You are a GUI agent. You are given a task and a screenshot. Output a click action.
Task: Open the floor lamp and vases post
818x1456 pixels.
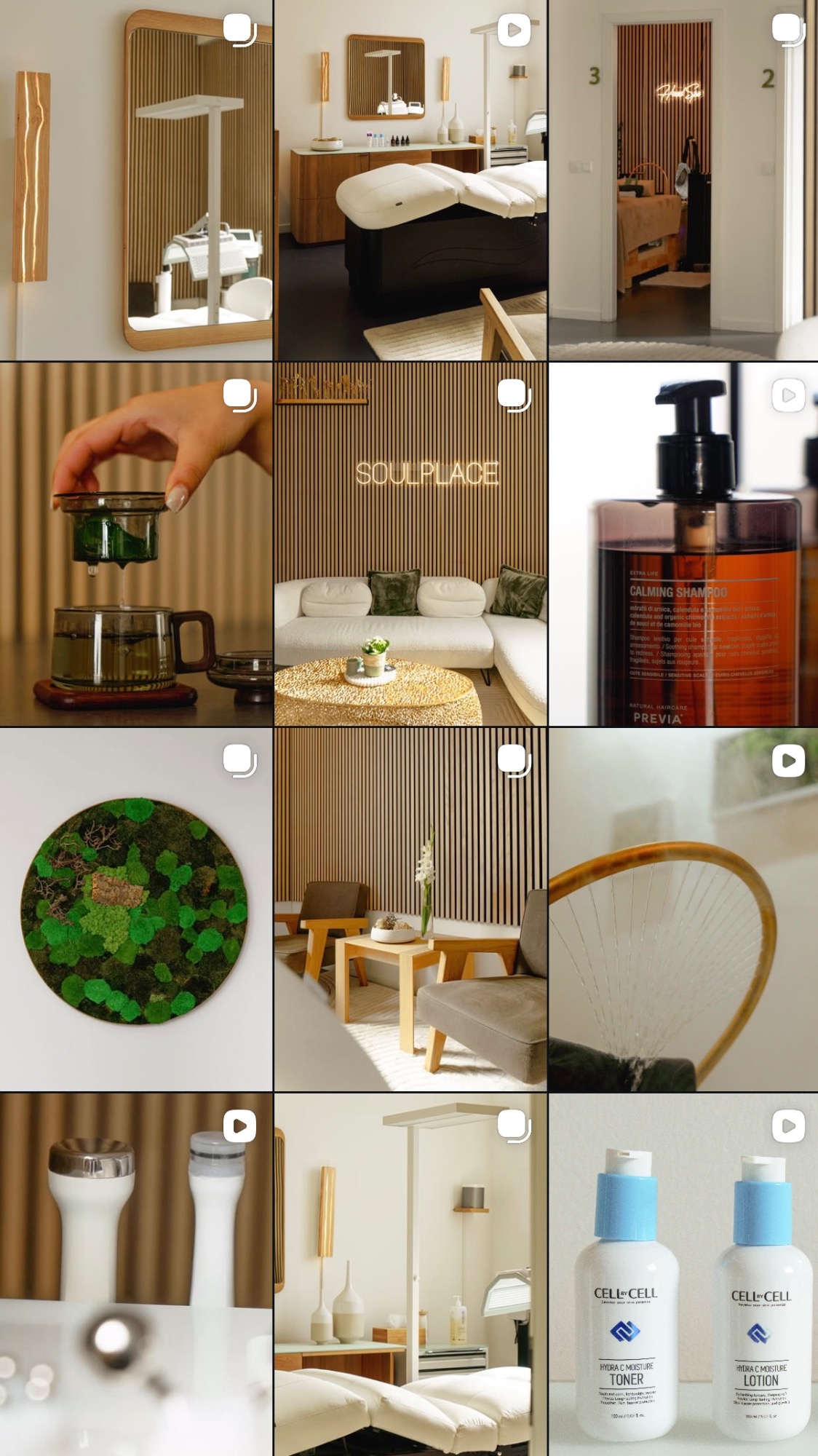point(410,1274)
